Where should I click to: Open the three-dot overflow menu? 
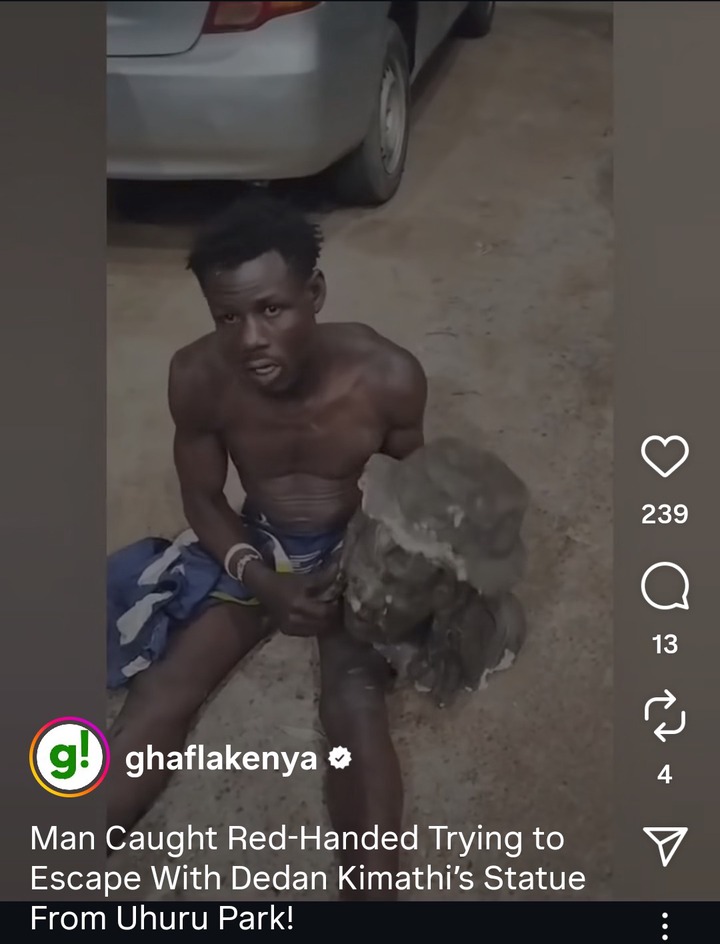coord(664,926)
